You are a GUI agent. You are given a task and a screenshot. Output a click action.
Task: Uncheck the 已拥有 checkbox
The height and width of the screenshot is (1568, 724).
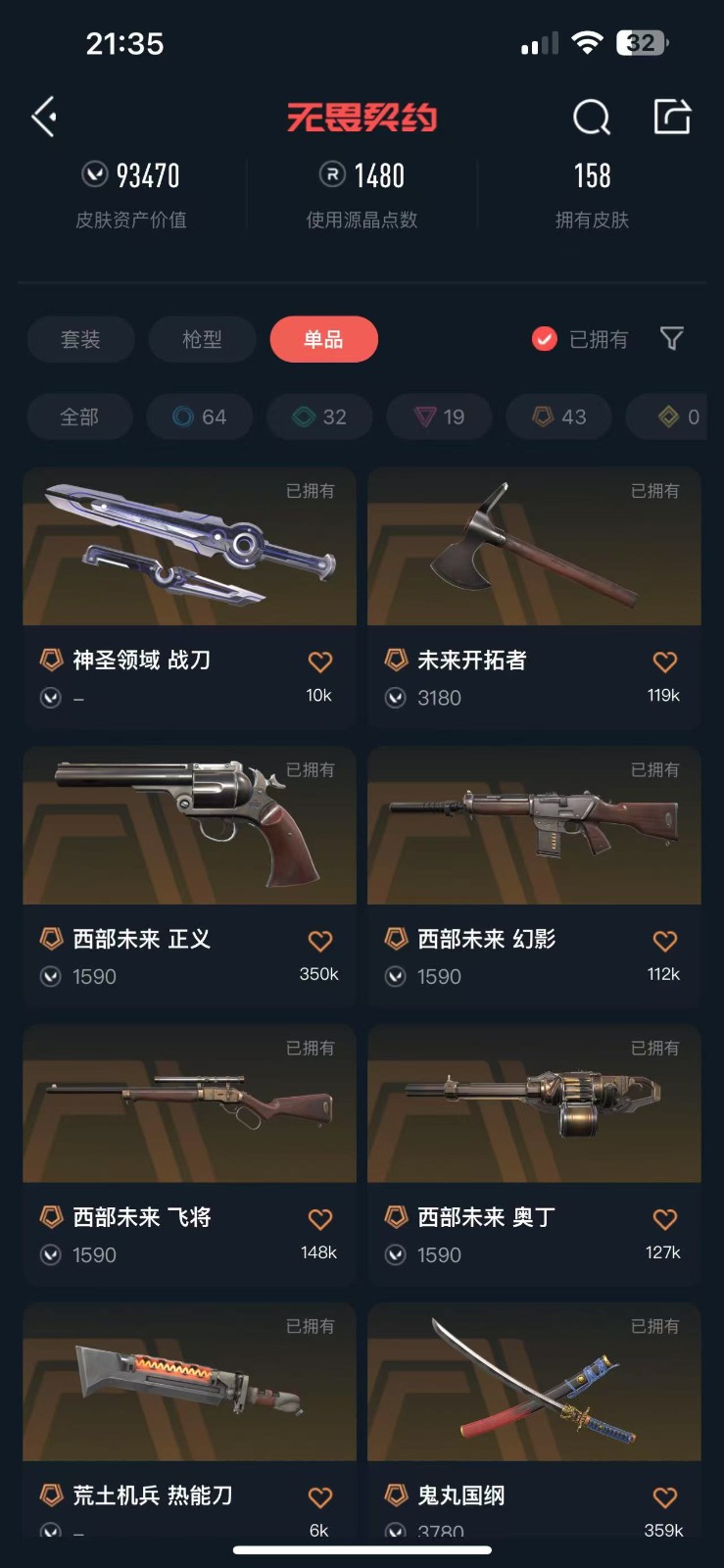click(545, 339)
